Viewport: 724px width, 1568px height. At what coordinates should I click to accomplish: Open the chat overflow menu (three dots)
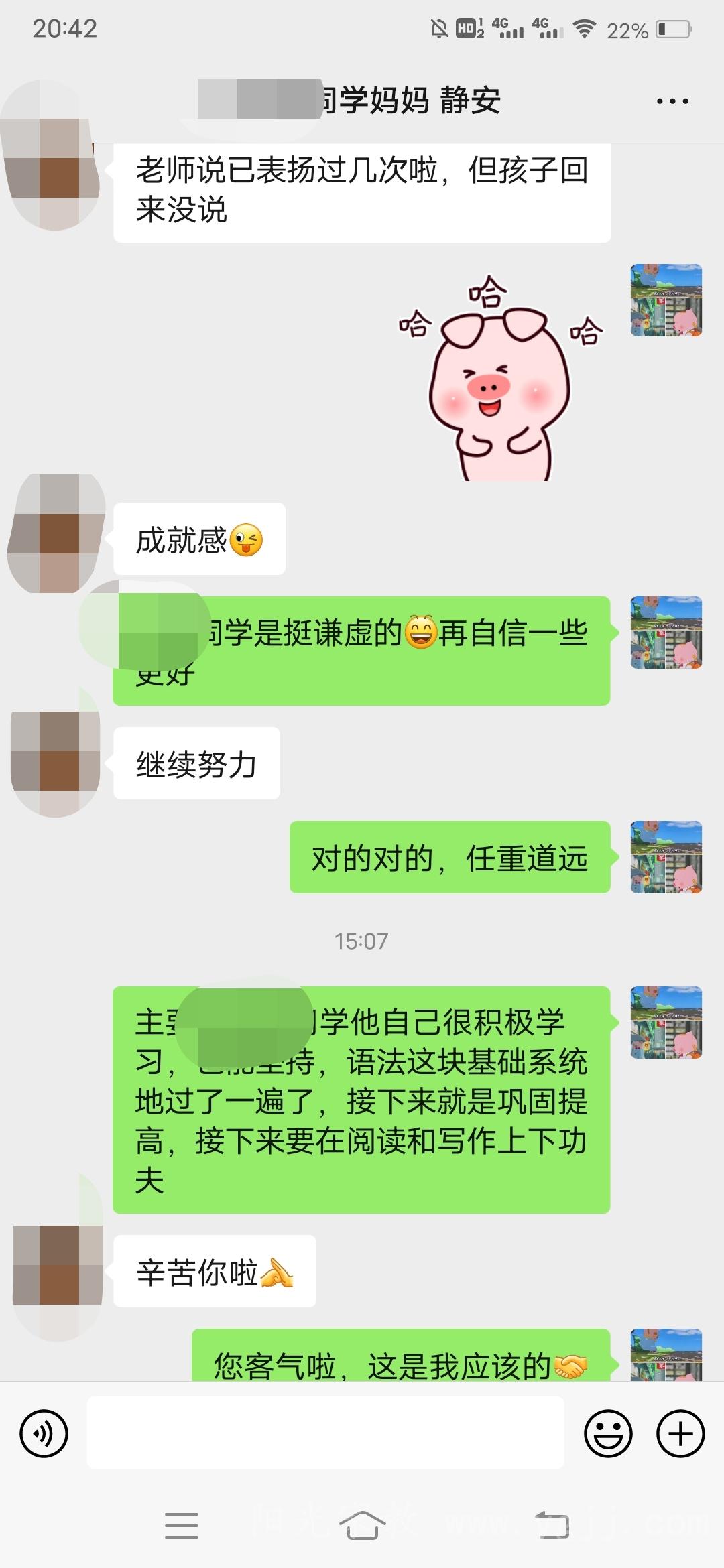[x=672, y=101]
